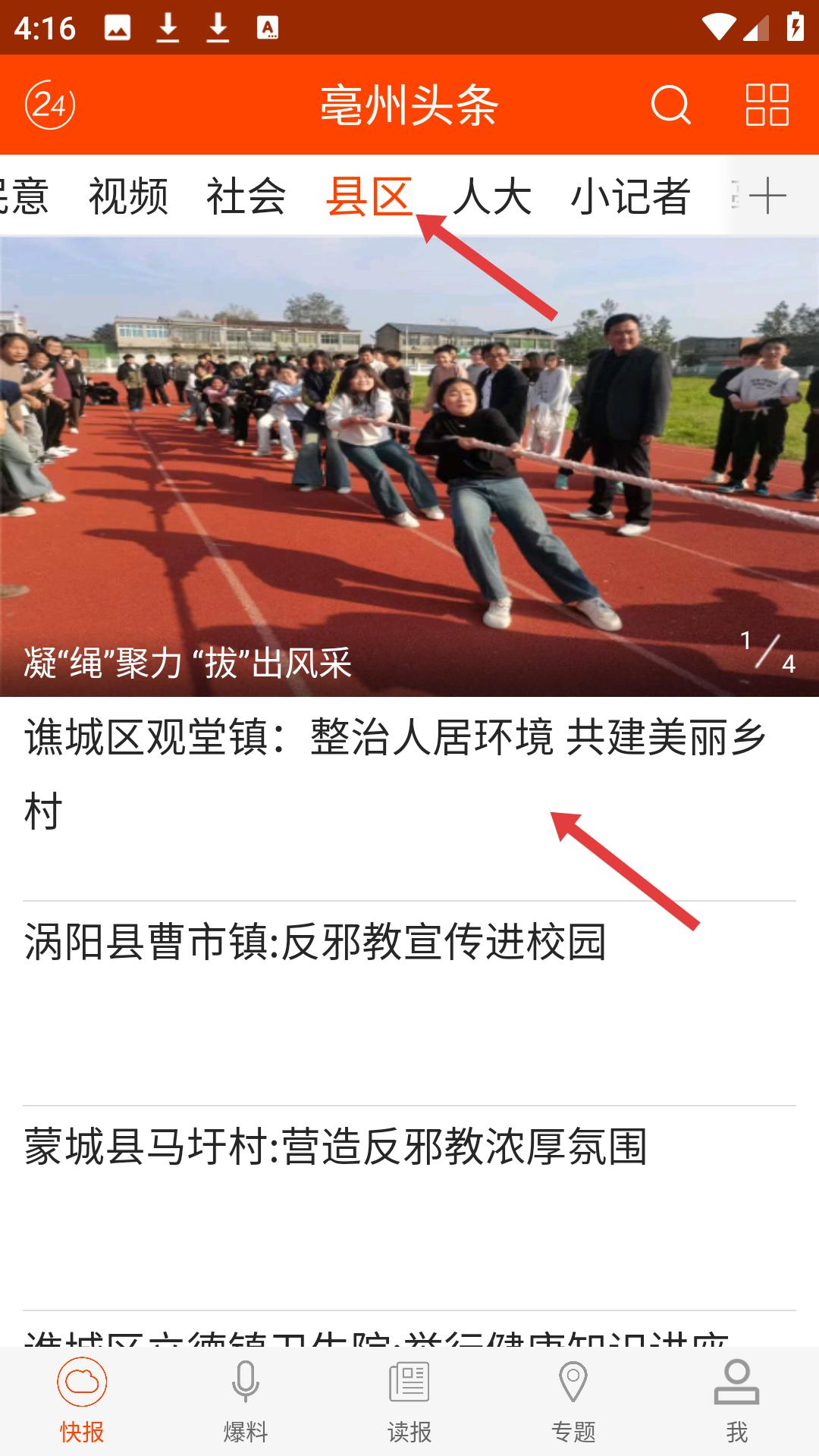Screen dimensions: 819x1456
Task: Switch to the 人大 tab
Action: pyautogui.click(x=492, y=196)
